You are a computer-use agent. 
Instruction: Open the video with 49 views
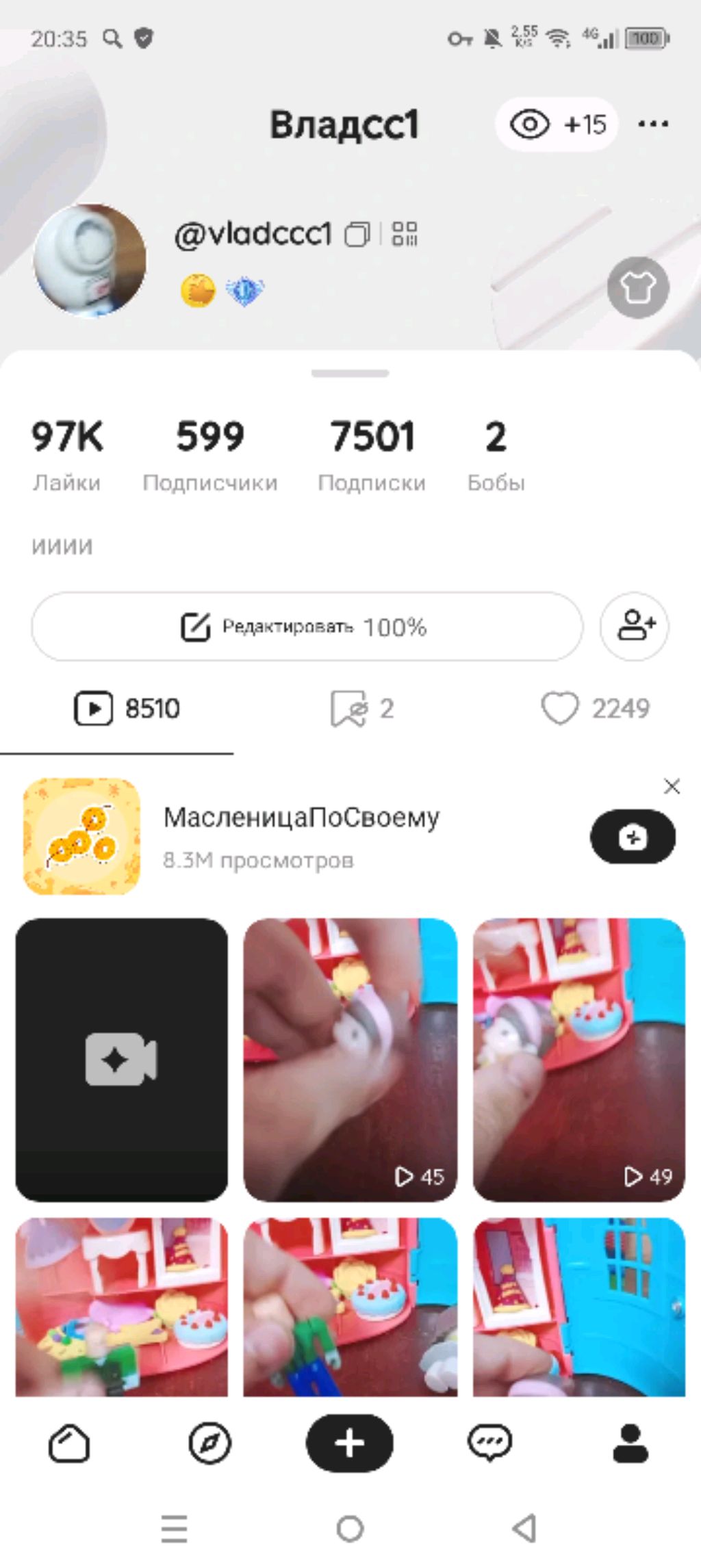(578, 1059)
